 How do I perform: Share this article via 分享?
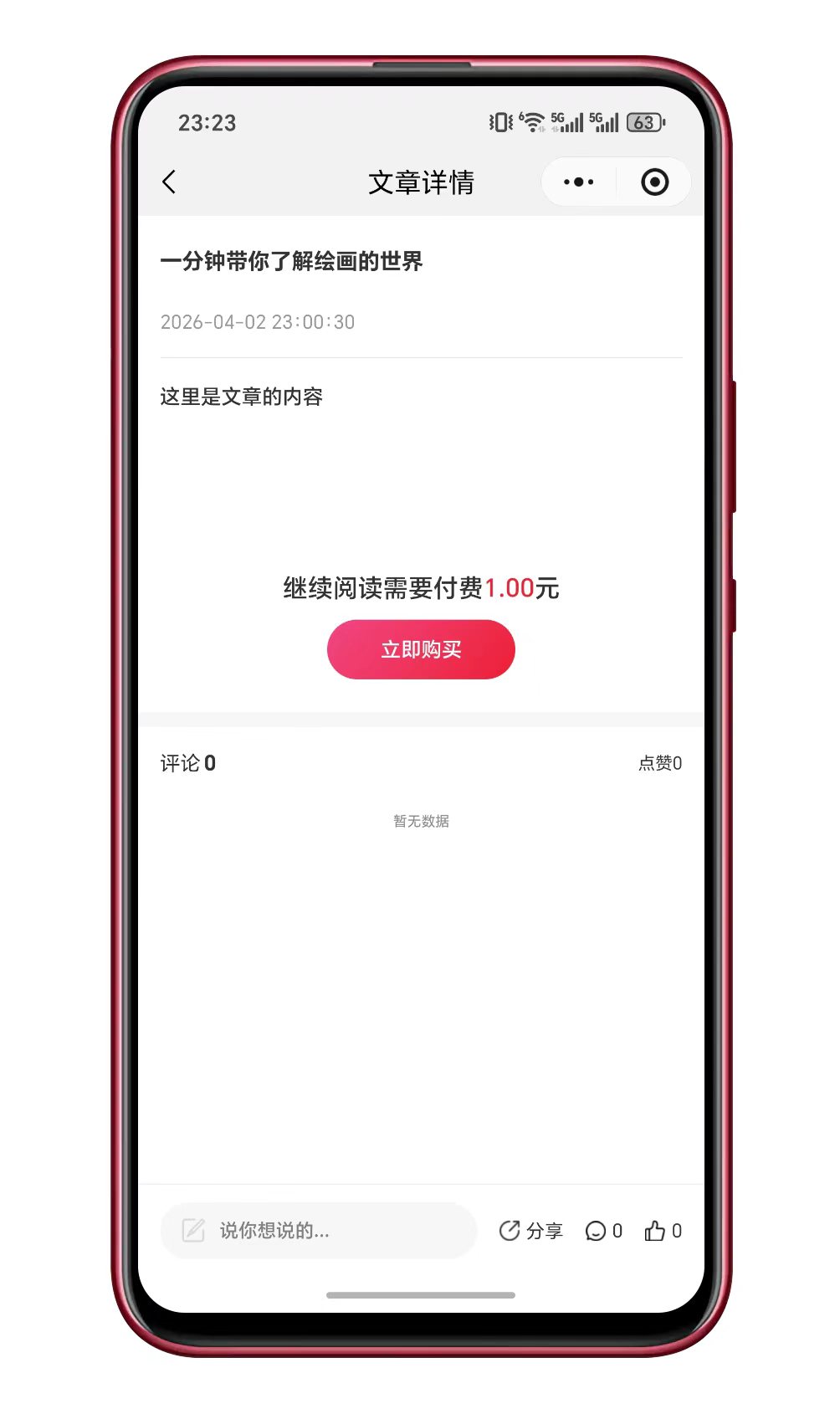[x=531, y=1231]
